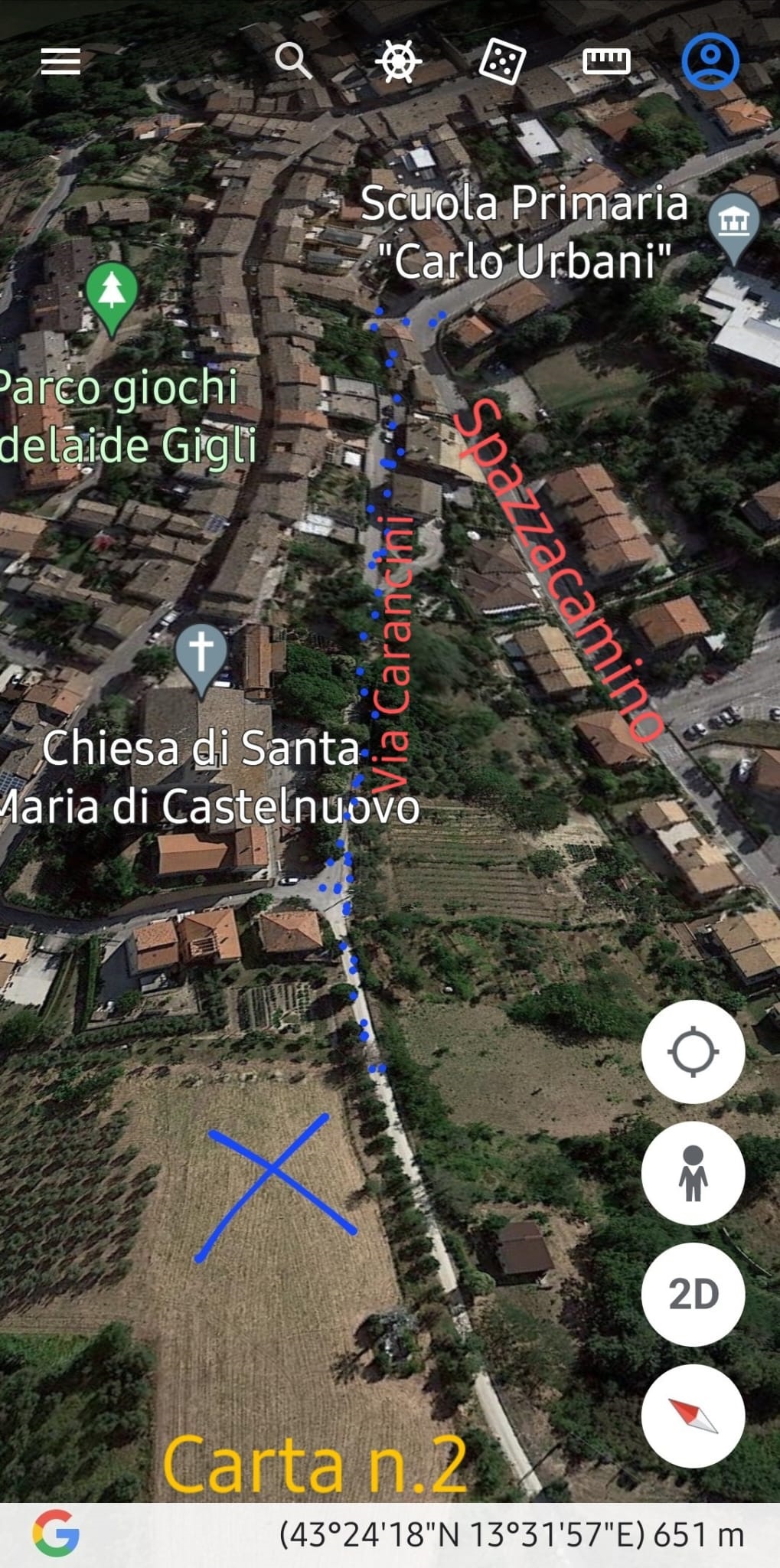Open the ruler measuring tool
The image size is (780, 1568).
click(606, 60)
